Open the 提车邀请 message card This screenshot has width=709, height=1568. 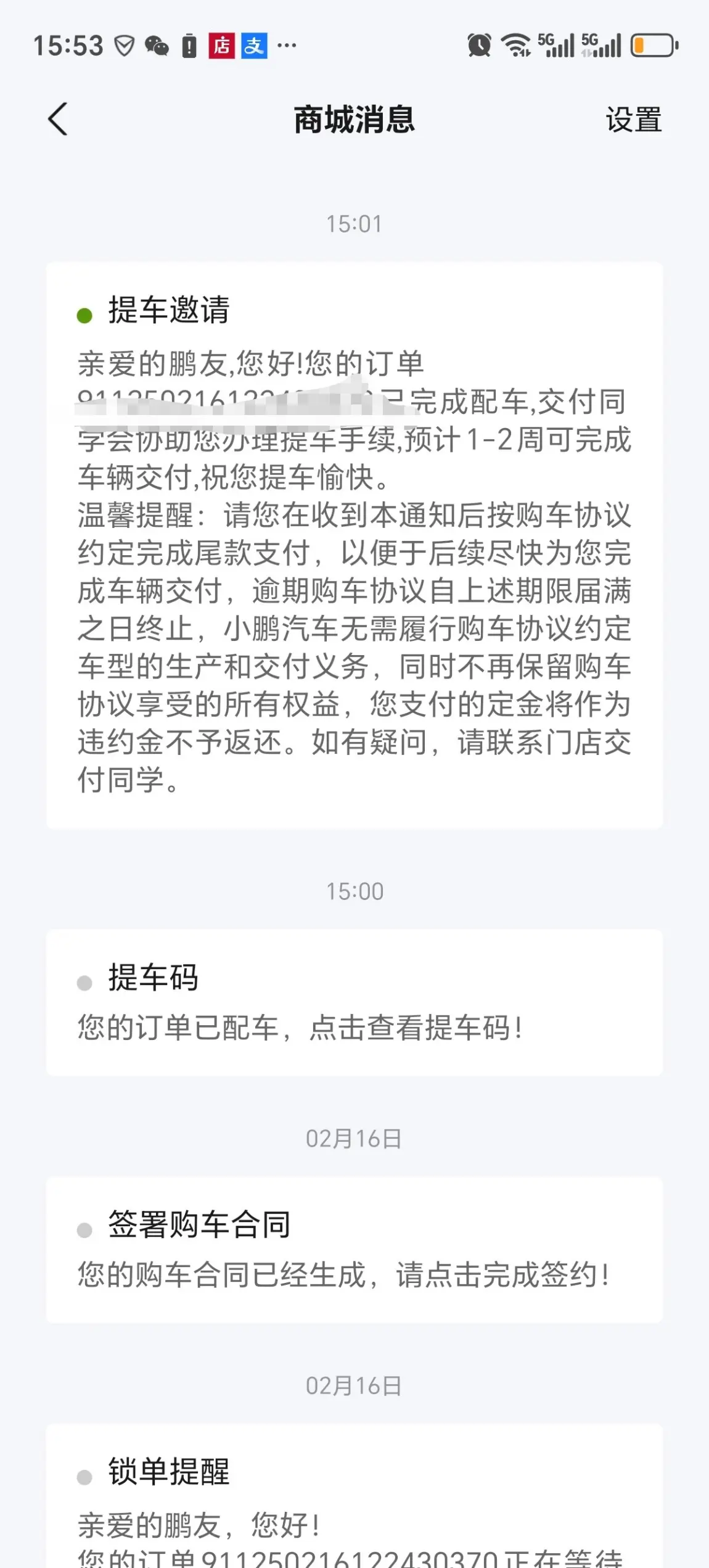coord(354,546)
